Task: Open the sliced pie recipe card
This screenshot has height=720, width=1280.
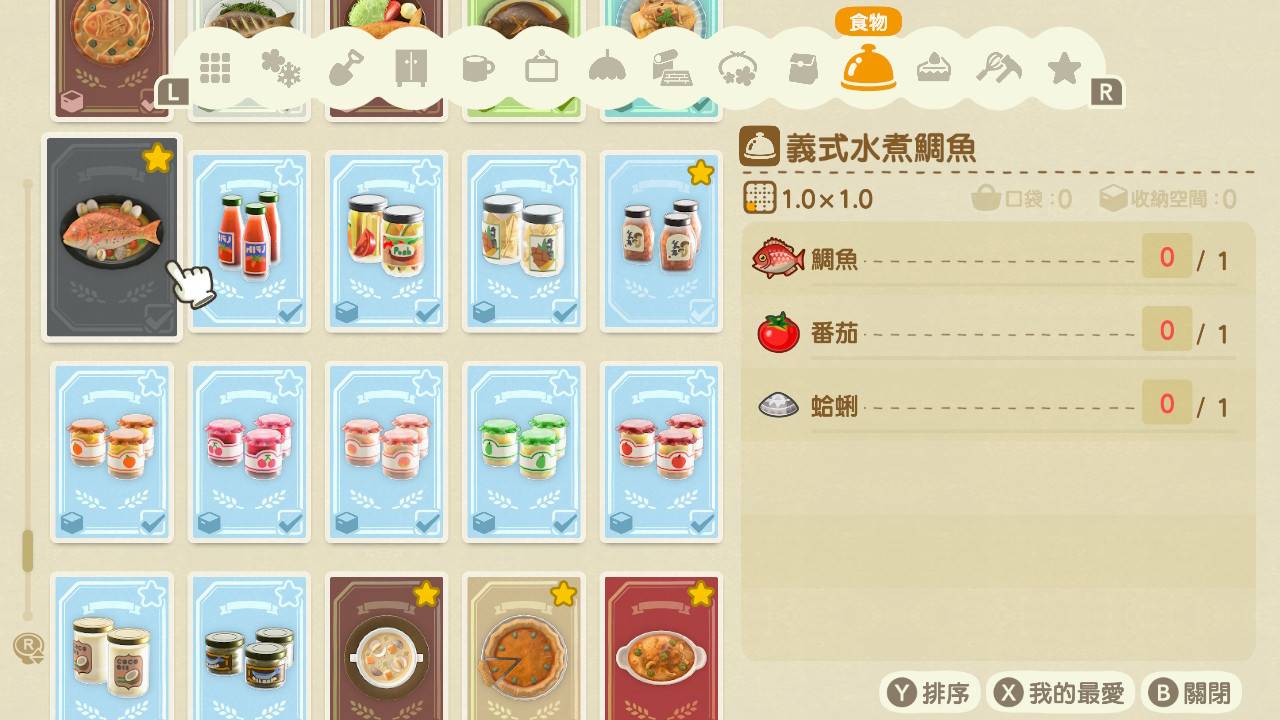Action: (x=524, y=650)
